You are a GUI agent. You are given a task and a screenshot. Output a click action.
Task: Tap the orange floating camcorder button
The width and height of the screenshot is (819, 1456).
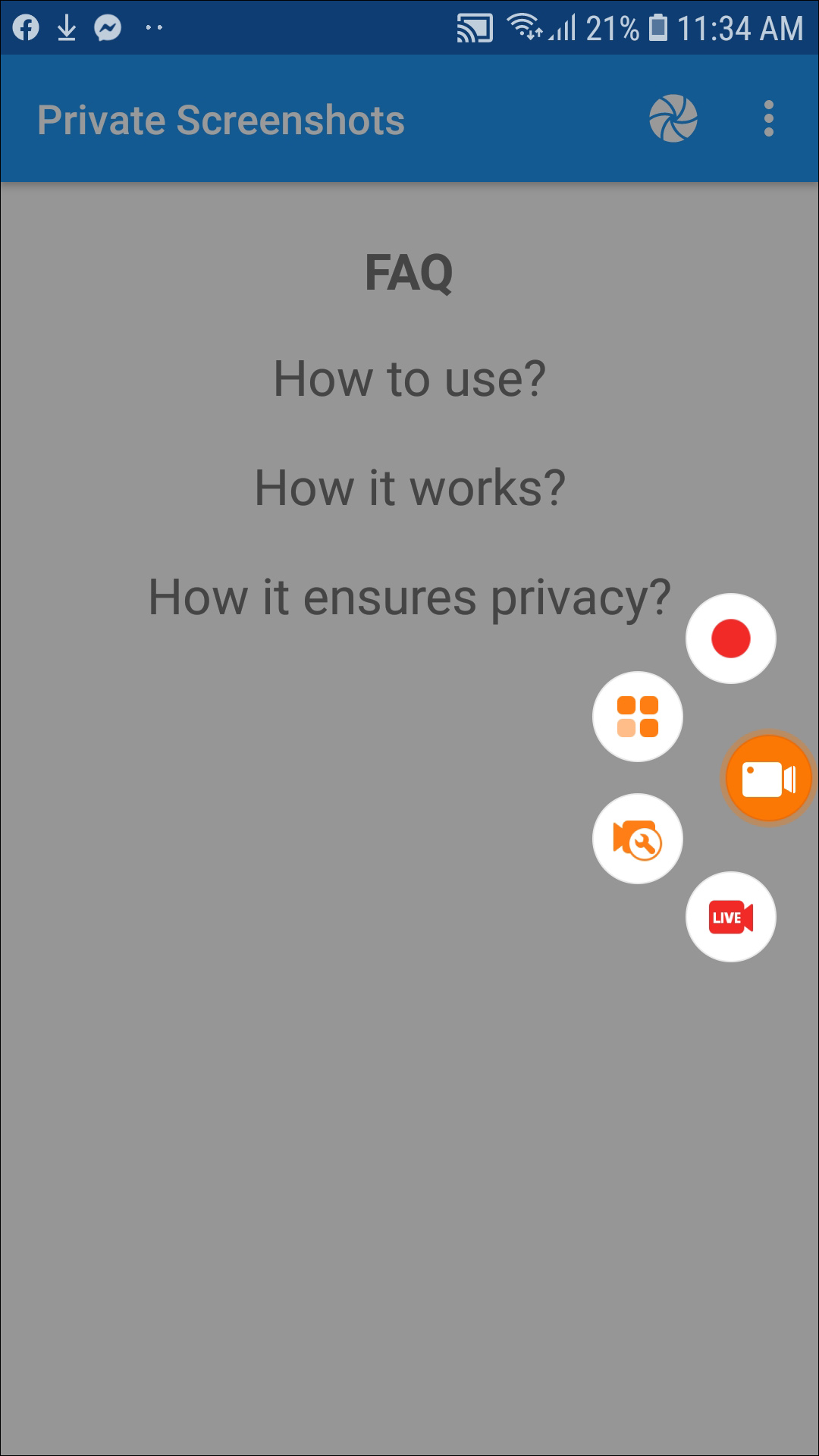coord(768,779)
